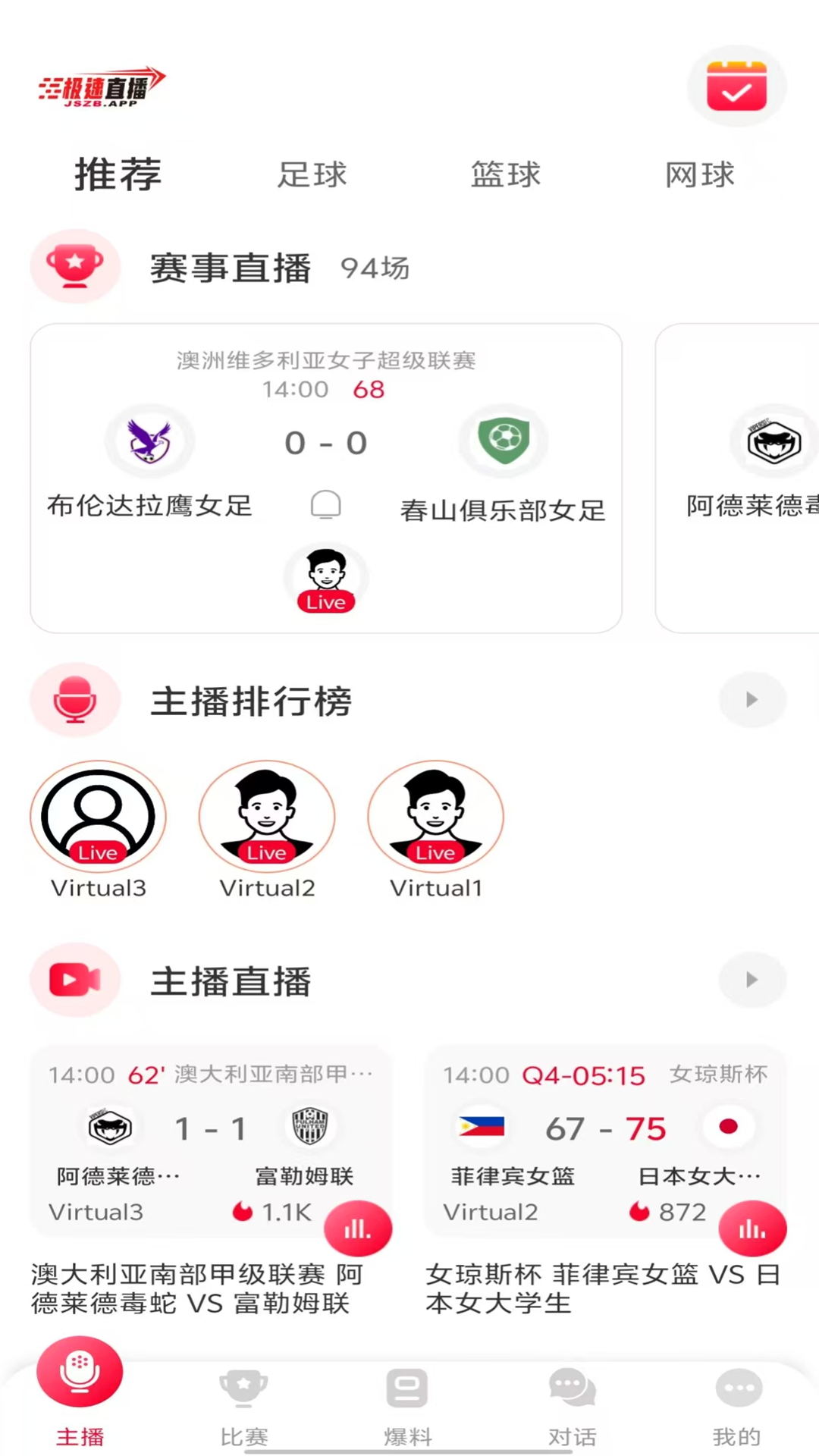
Task: Select the 推荐 tab
Action: 118,175
